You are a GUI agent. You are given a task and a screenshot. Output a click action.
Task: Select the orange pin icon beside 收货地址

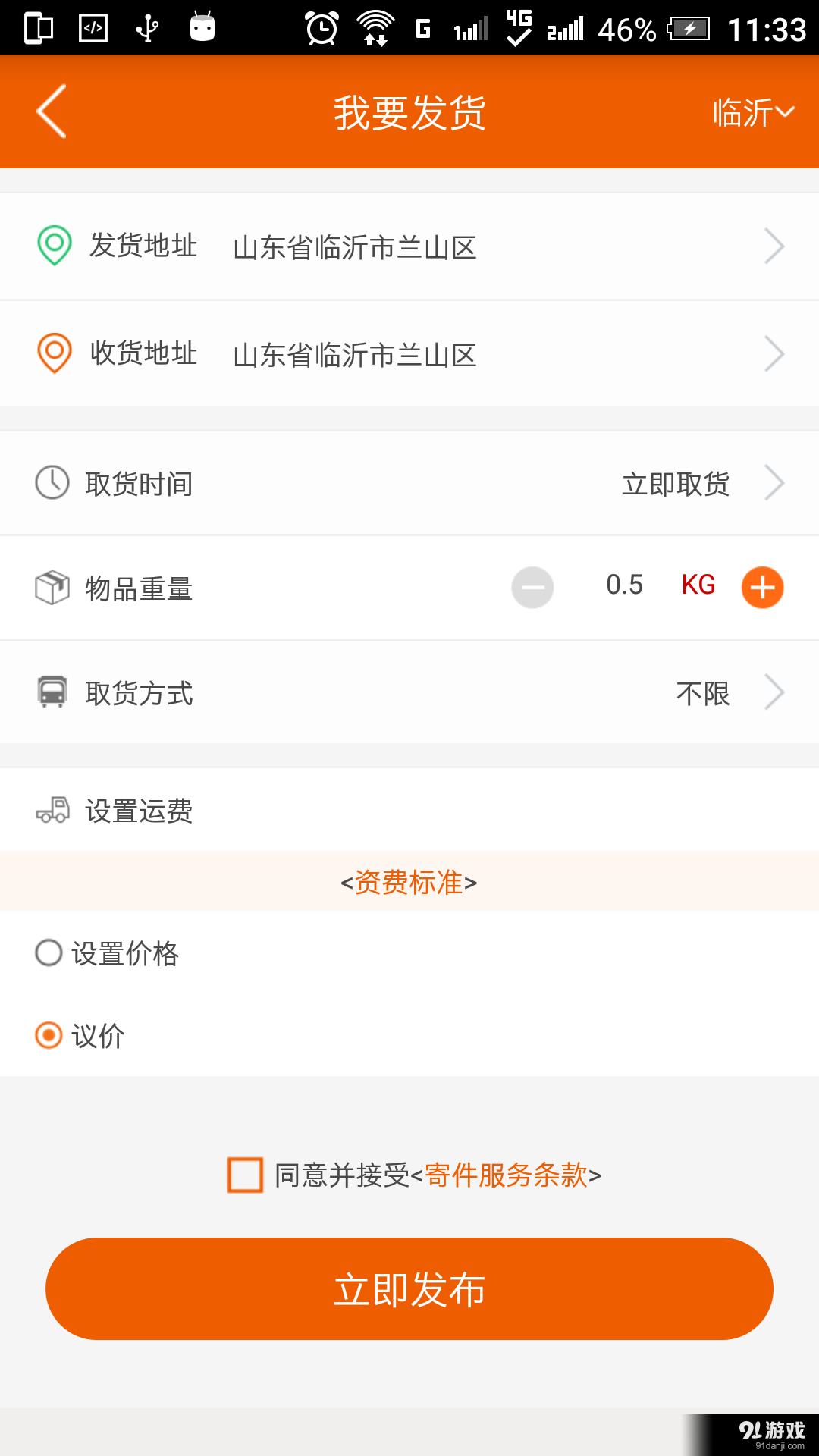click(50, 353)
